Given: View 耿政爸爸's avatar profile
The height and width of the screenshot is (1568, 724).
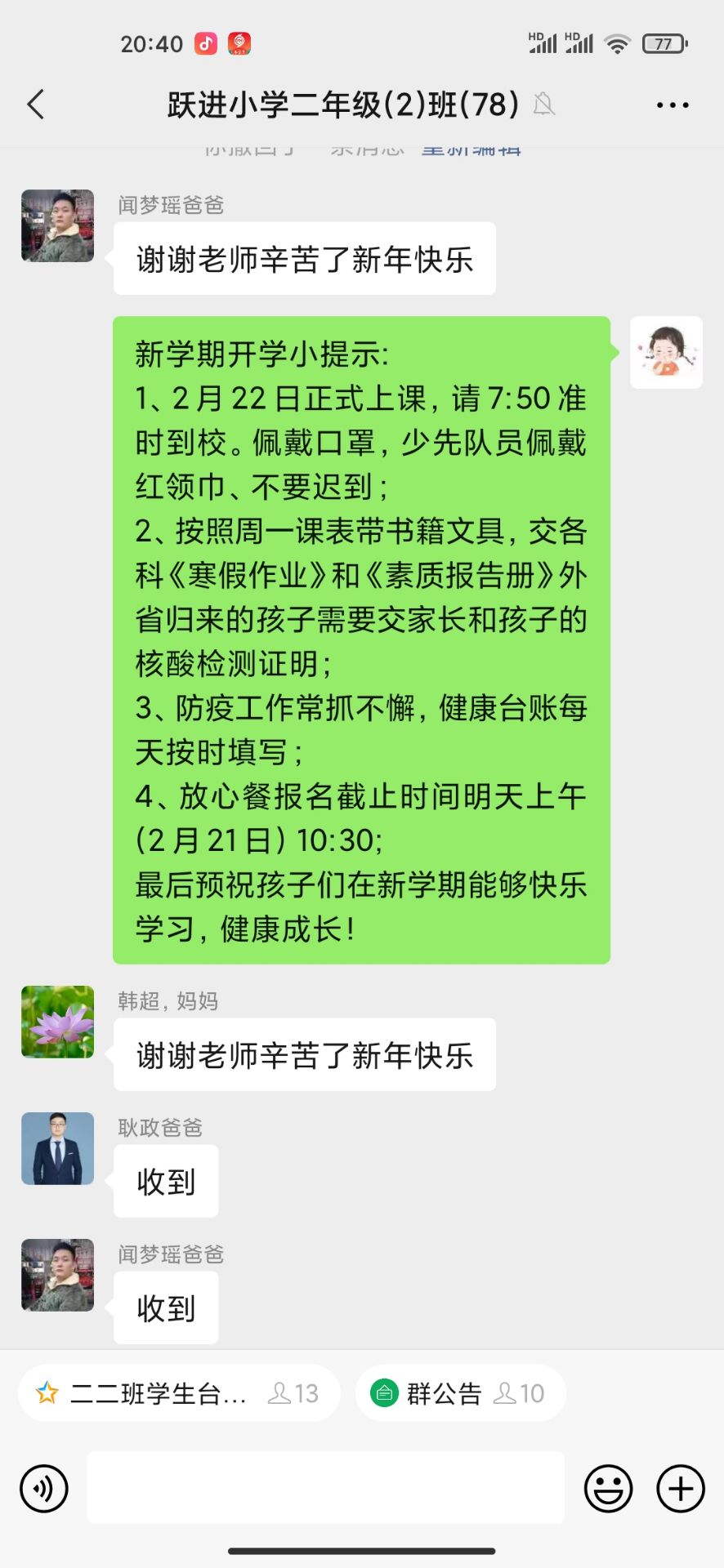Looking at the screenshot, I should (57, 1148).
